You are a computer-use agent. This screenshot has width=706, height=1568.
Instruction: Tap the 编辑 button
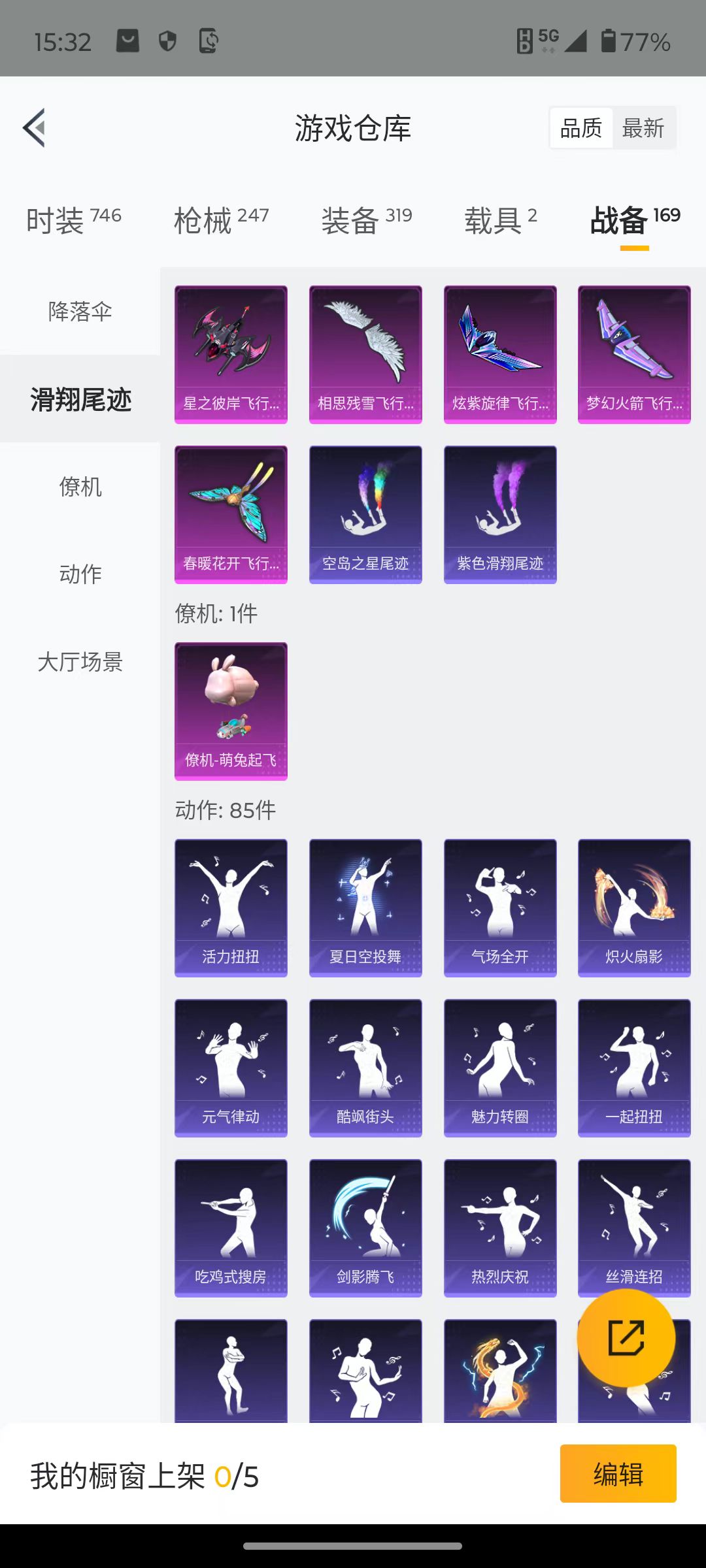click(618, 1473)
